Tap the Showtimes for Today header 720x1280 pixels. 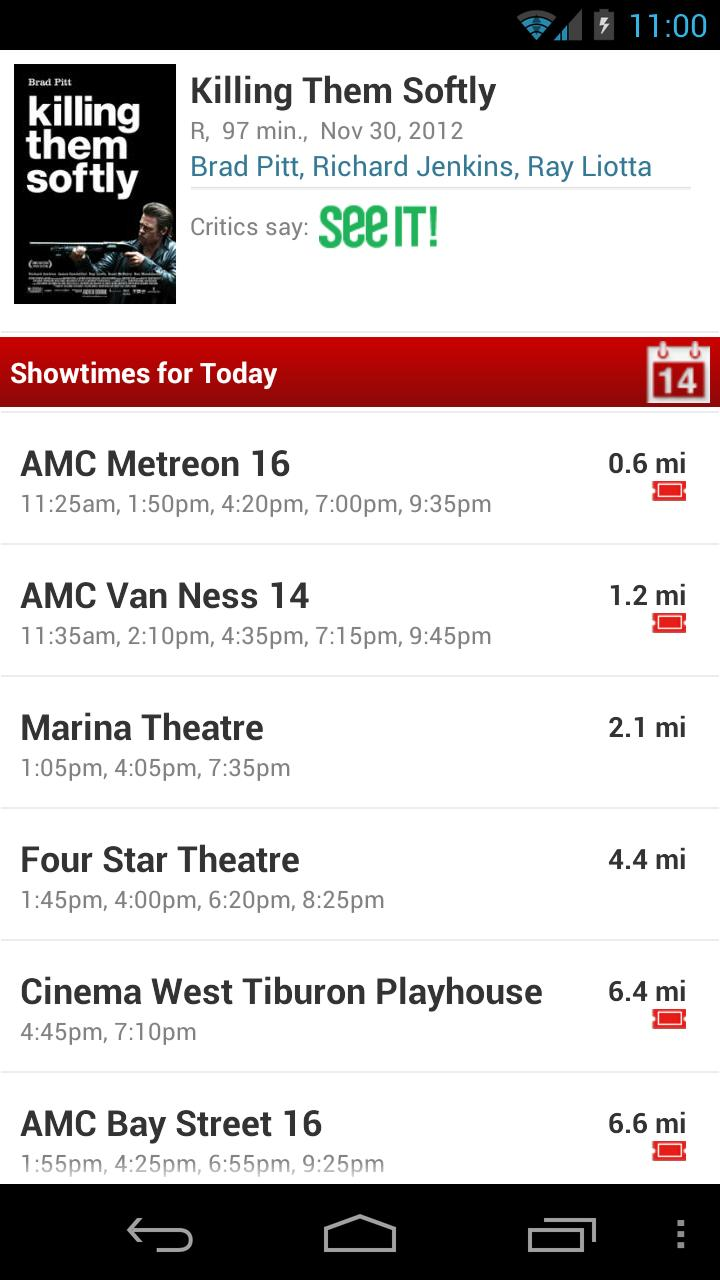[x=144, y=373]
